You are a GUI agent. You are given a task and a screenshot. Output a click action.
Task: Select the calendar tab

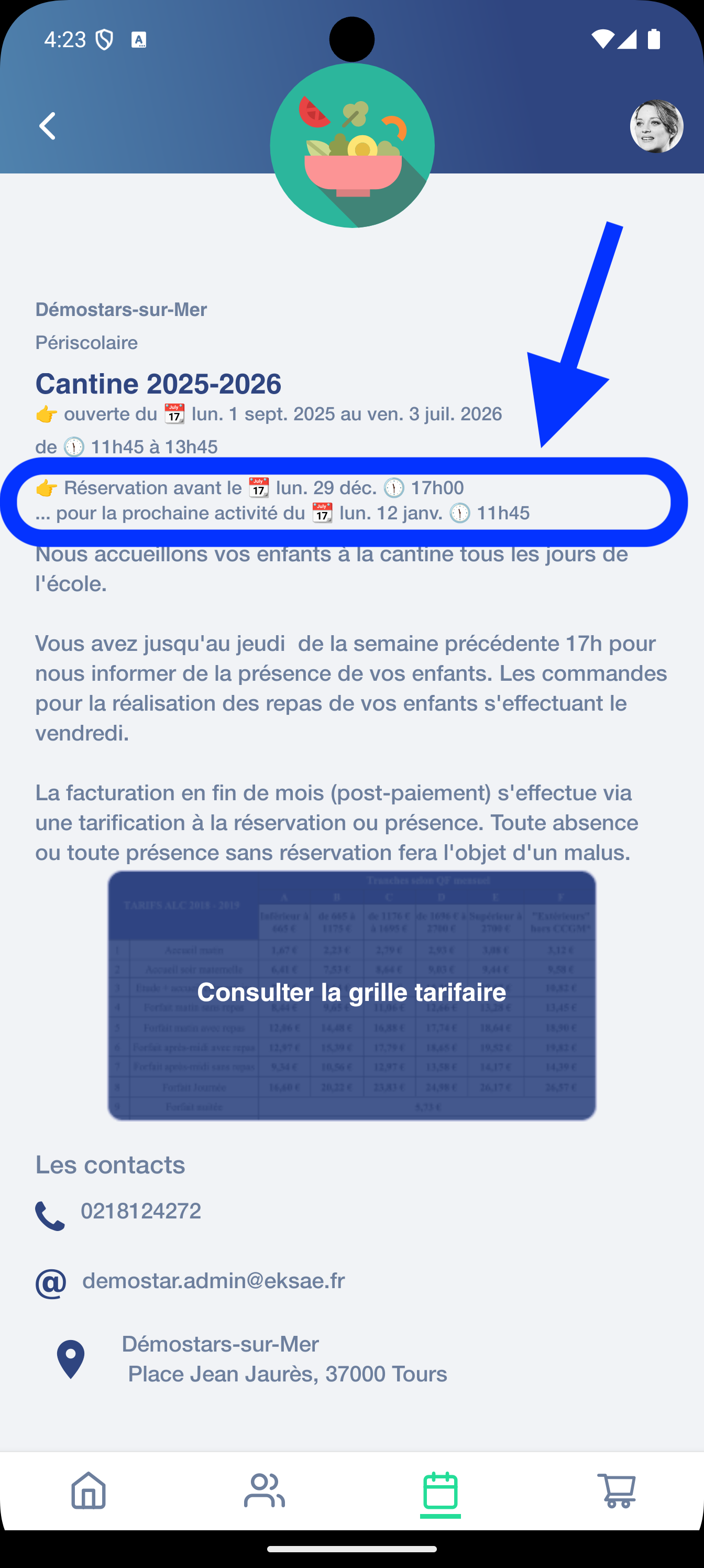click(440, 1490)
